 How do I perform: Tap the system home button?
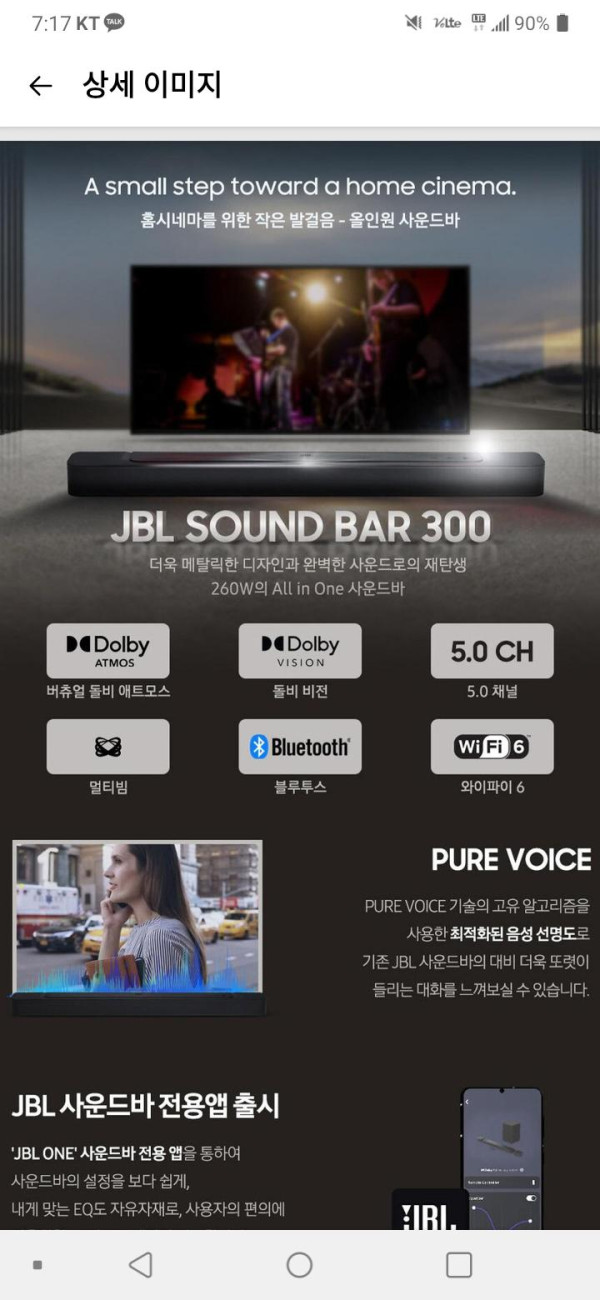[x=299, y=1264]
